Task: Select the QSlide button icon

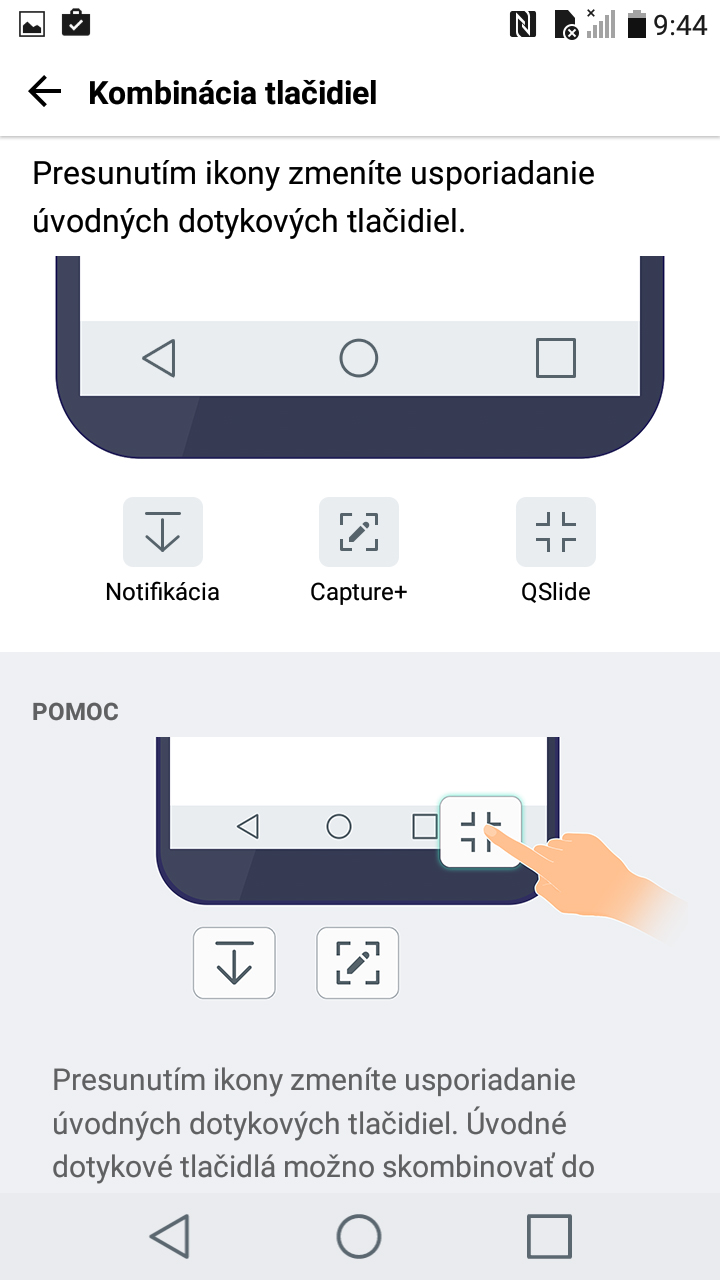Action: click(556, 532)
